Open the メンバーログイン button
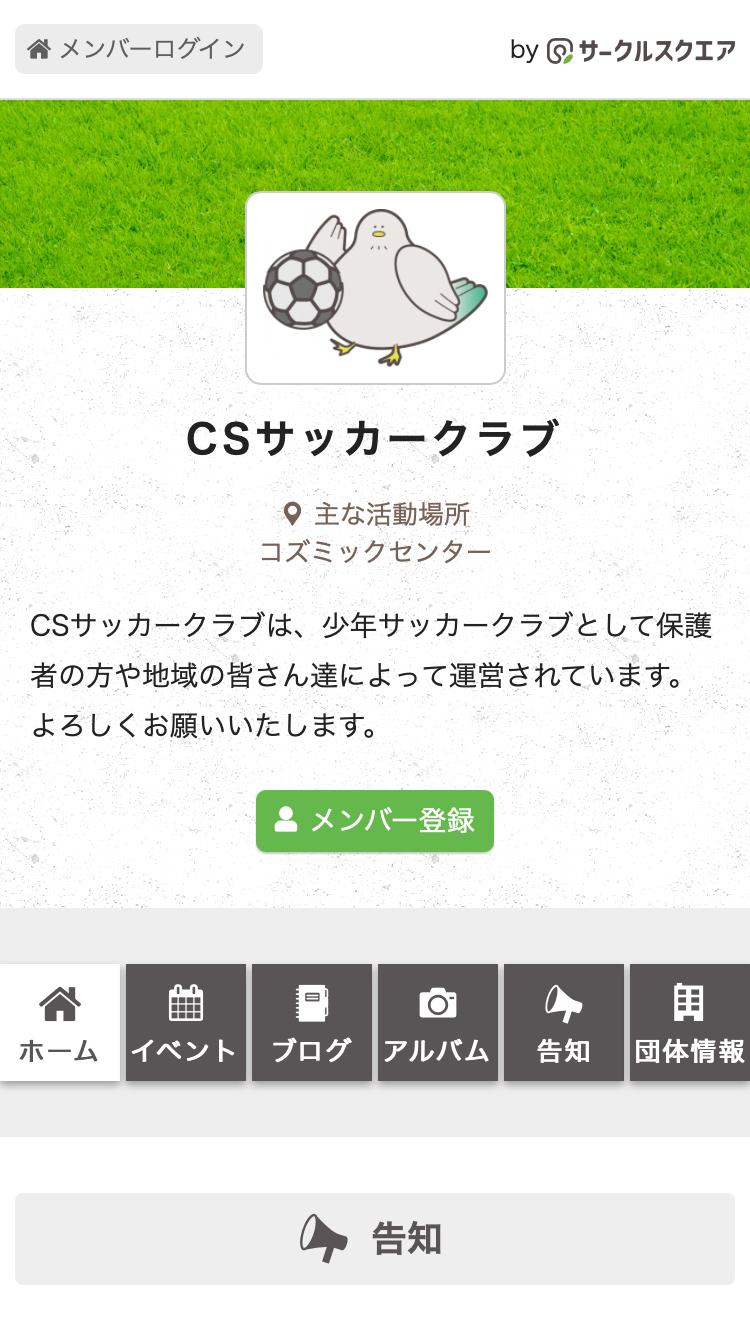 click(x=138, y=49)
